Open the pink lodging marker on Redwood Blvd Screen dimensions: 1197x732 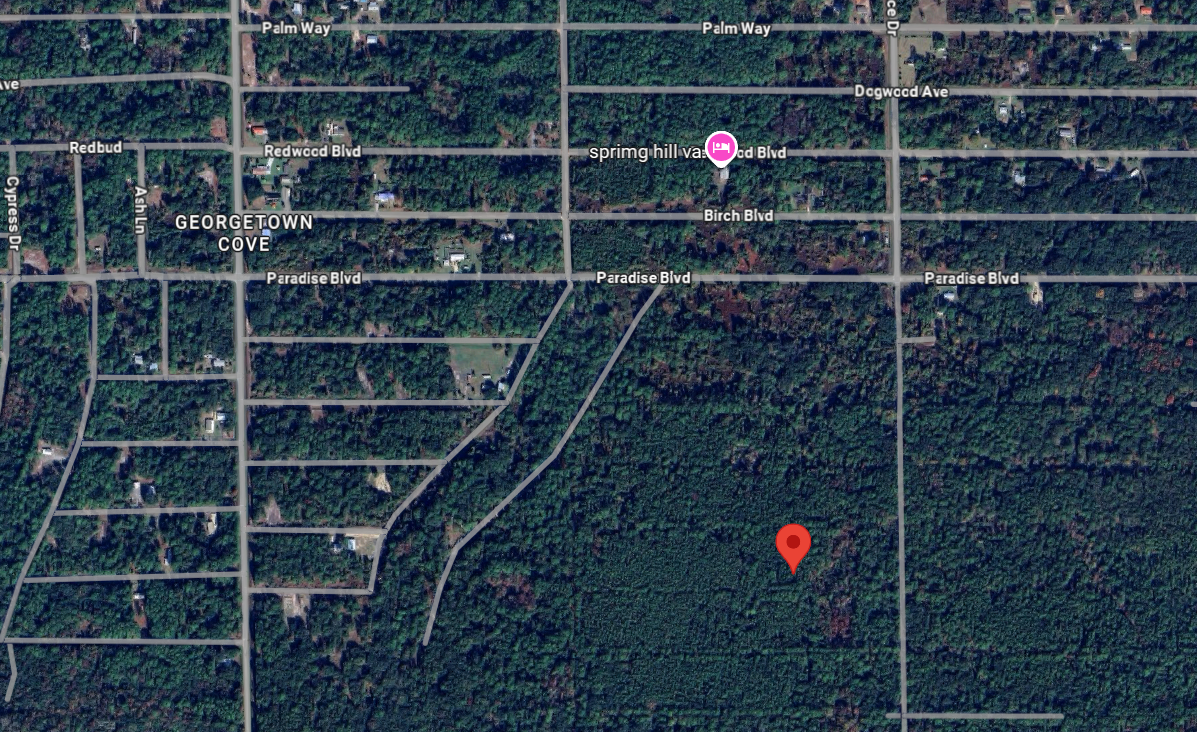click(x=721, y=149)
